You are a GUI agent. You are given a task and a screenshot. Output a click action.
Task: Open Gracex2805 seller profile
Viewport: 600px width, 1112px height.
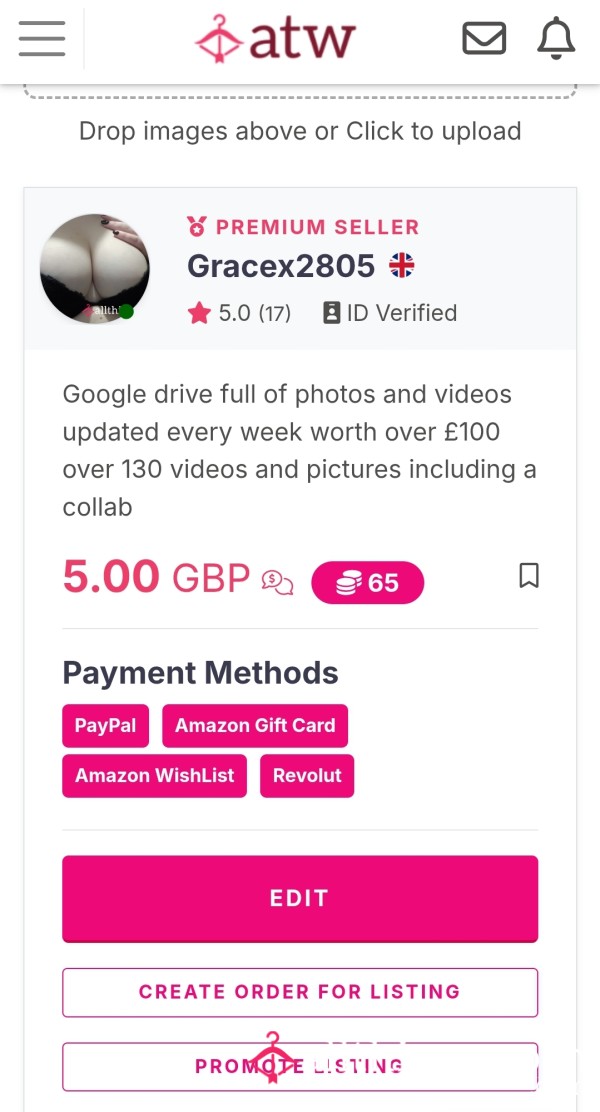pos(281,266)
